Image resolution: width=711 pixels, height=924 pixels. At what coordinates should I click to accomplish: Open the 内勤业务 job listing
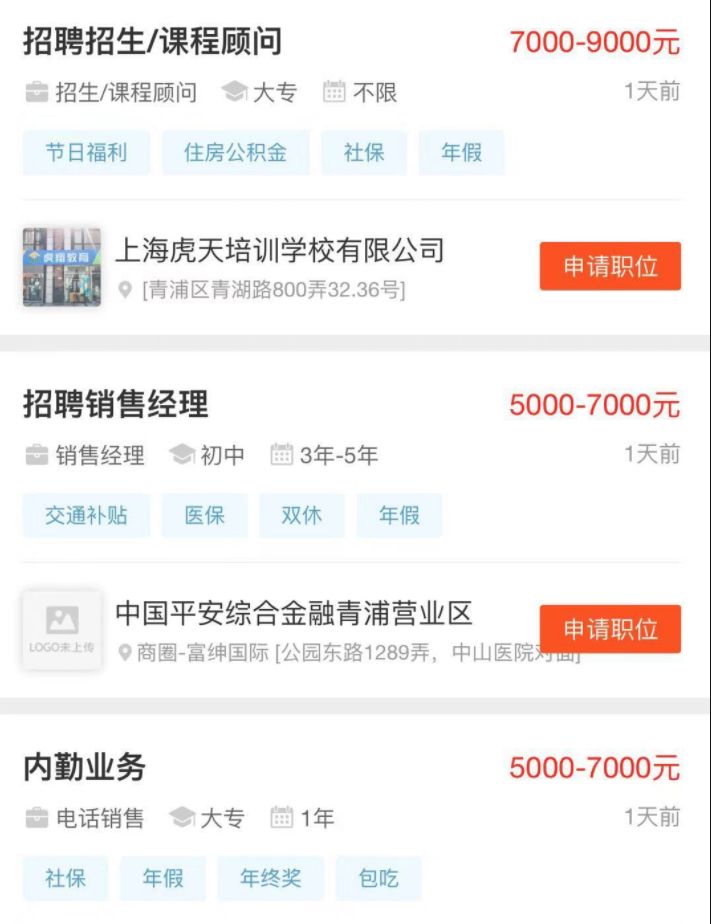point(84,768)
